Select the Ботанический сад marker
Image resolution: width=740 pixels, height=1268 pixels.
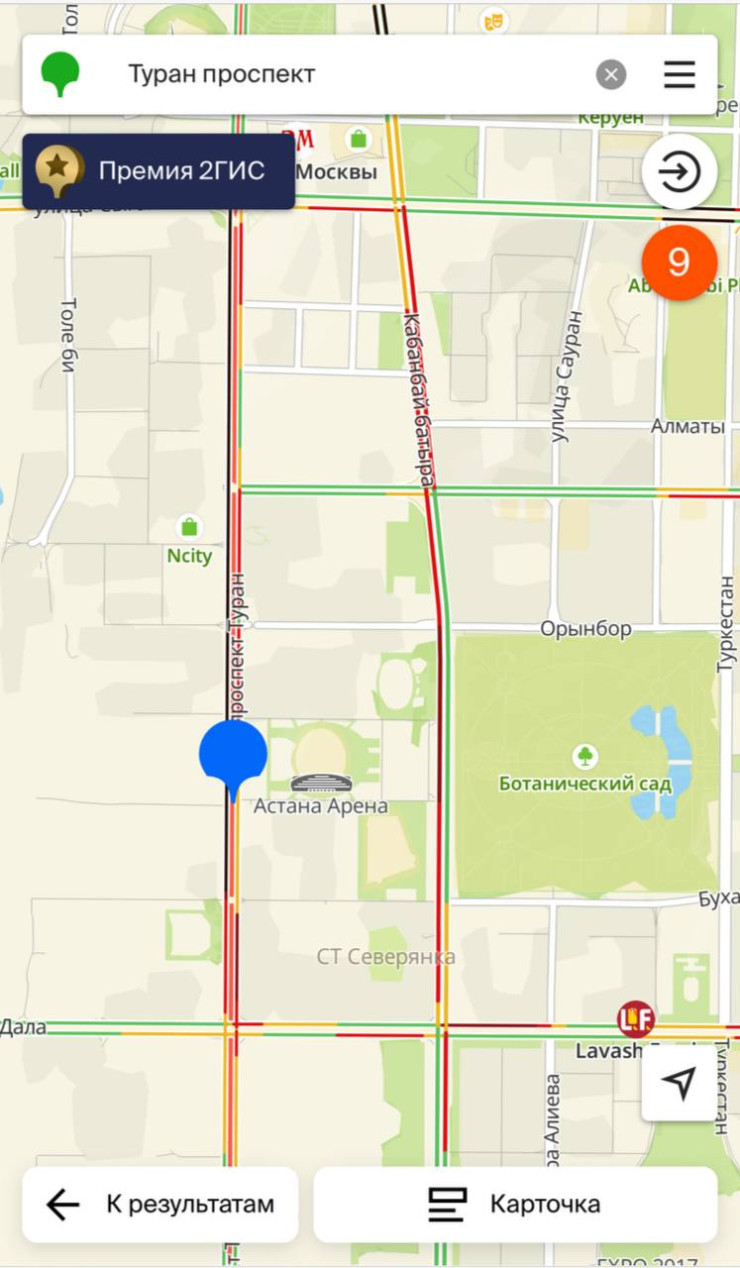click(x=585, y=757)
